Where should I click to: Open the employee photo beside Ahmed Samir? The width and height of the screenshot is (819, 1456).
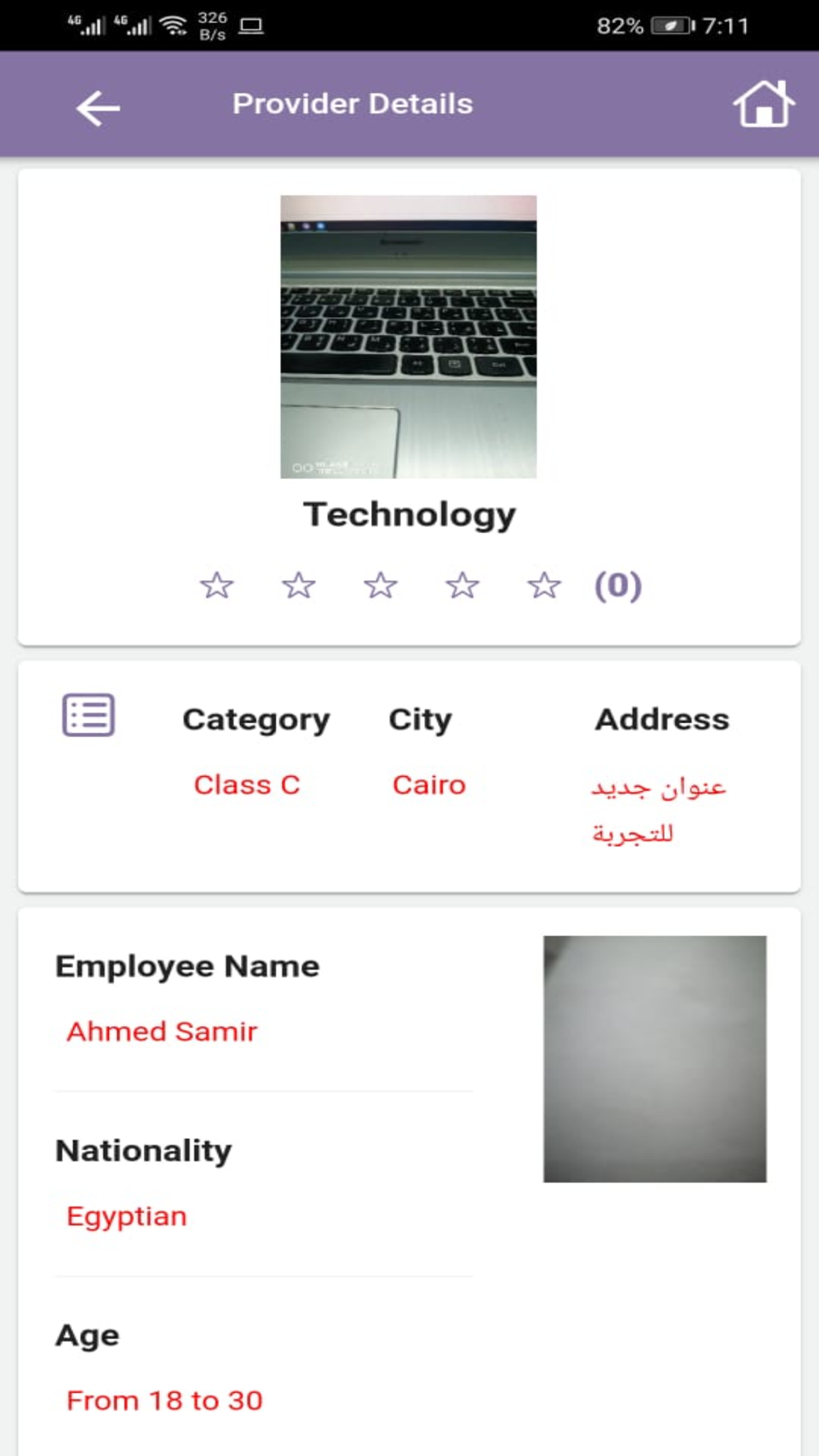coord(655,1059)
